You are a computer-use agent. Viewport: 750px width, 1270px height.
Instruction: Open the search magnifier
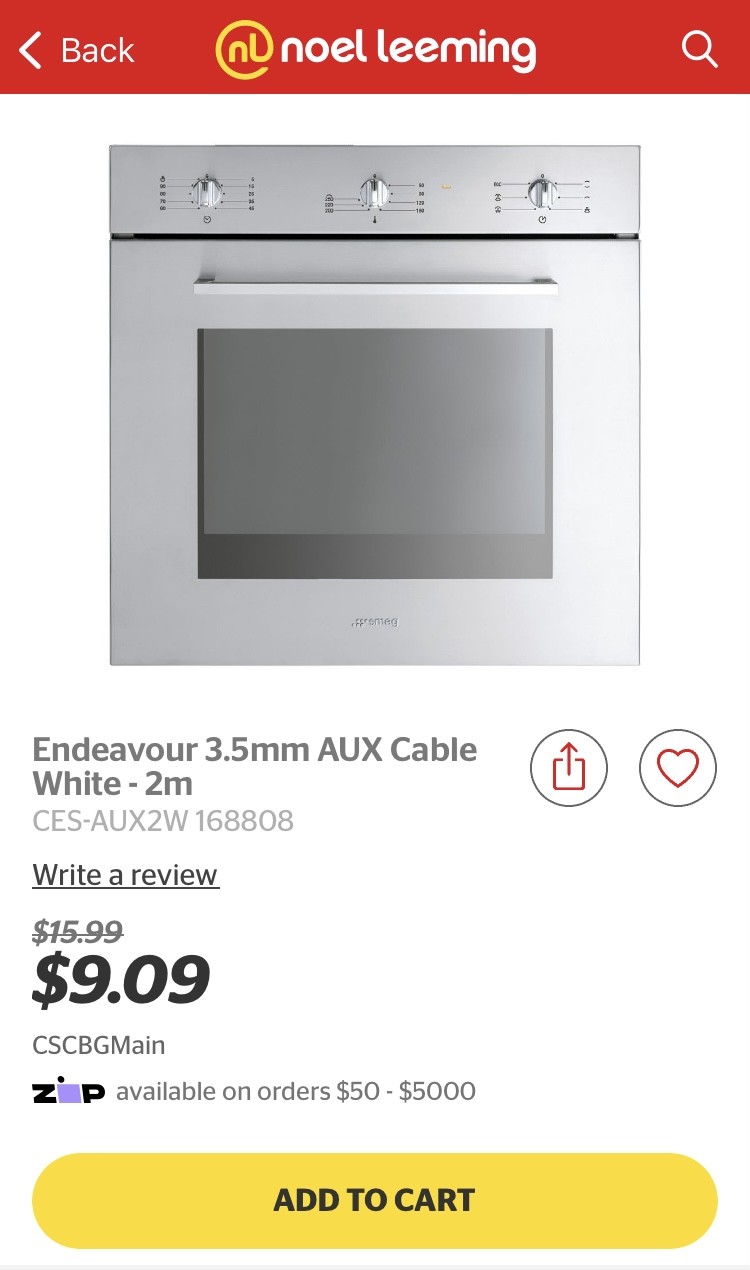click(699, 49)
